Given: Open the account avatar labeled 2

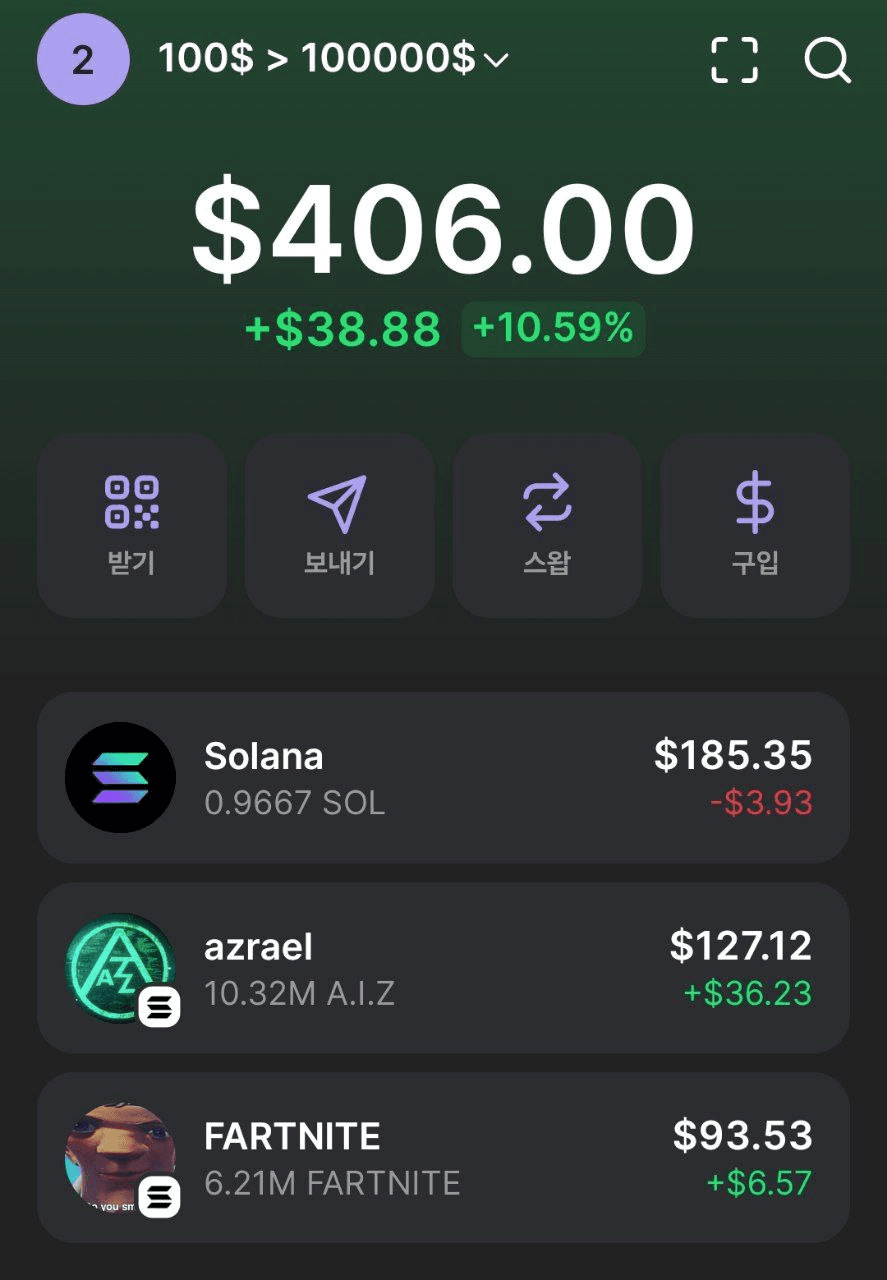Looking at the screenshot, I should click(83, 60).
